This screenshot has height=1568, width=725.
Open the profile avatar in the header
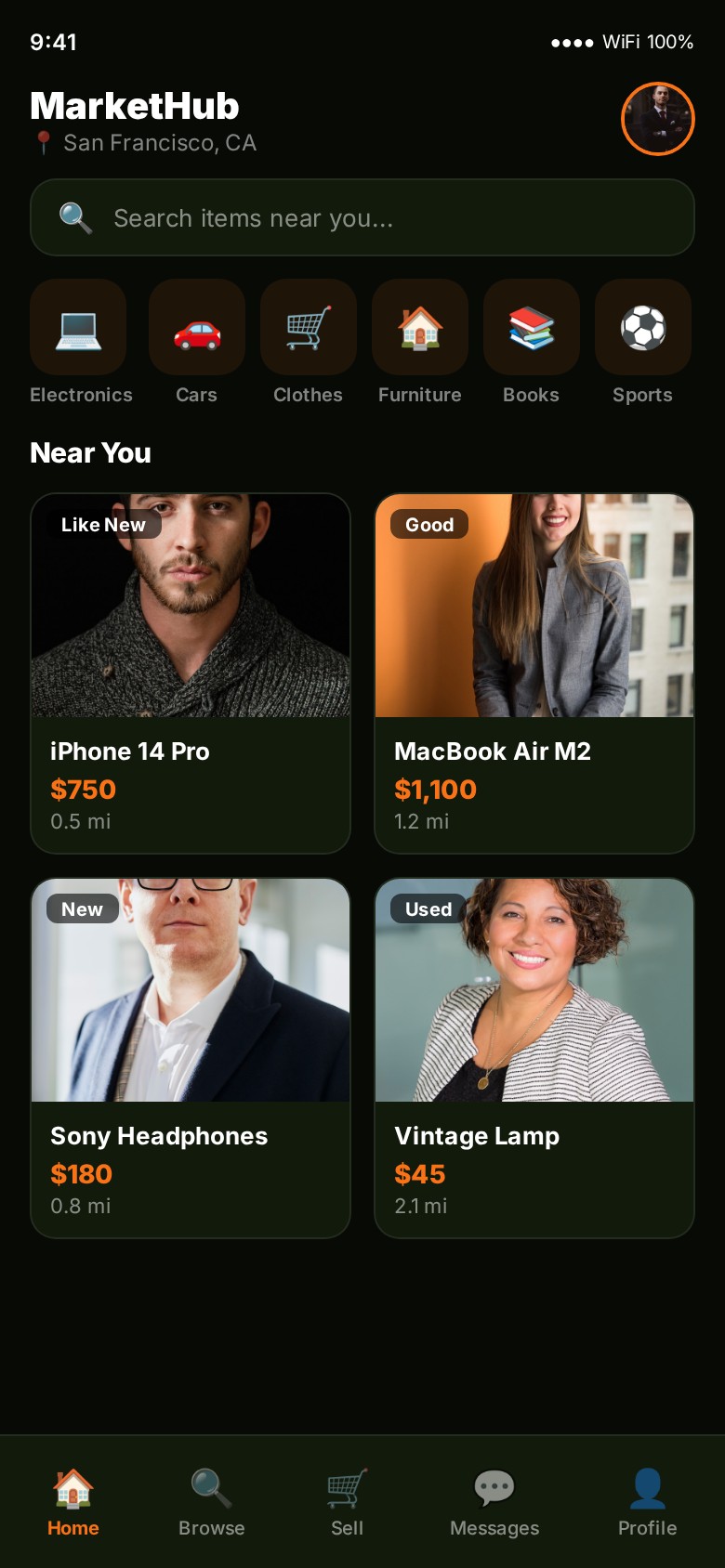point(657,119)
